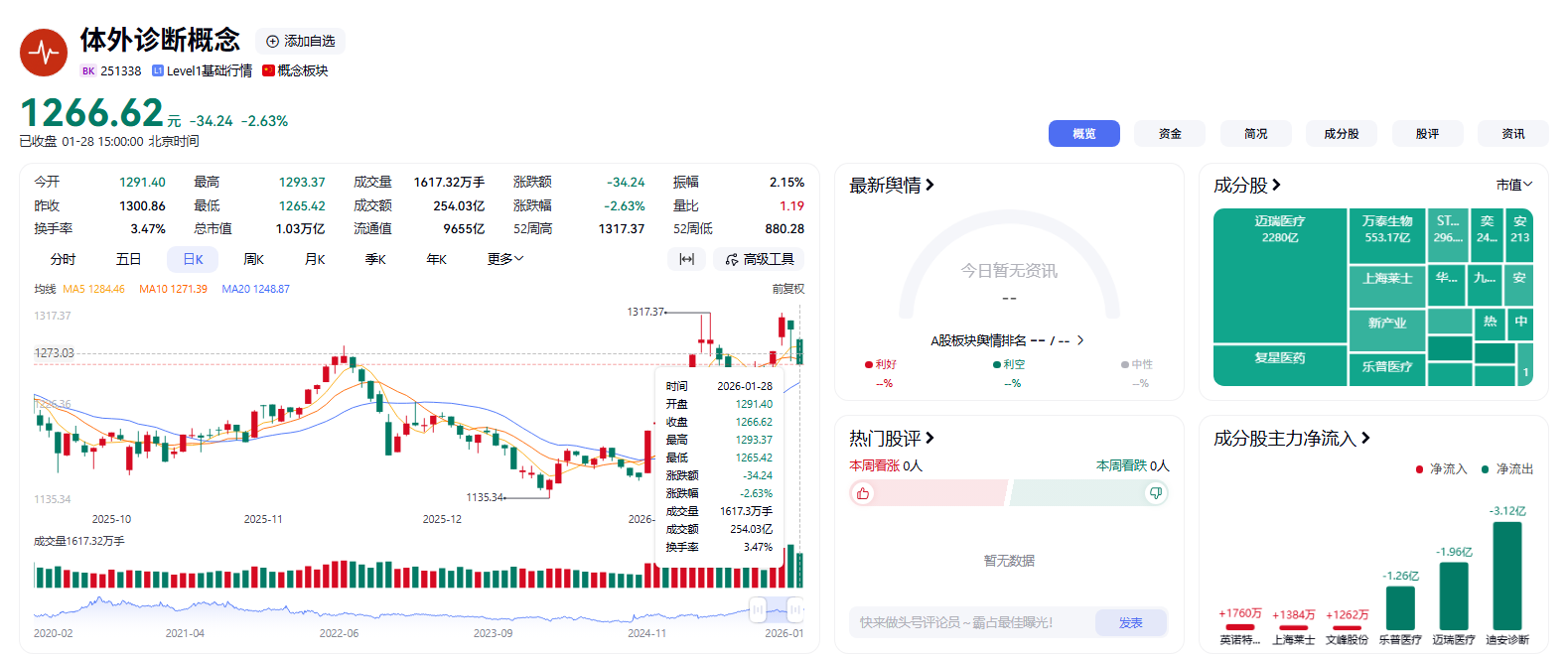Open 高级工具 chart tools
Image resolution: width=1568 pixels, height=656 pixels.
pyautogui.click(x=760, y=259)
